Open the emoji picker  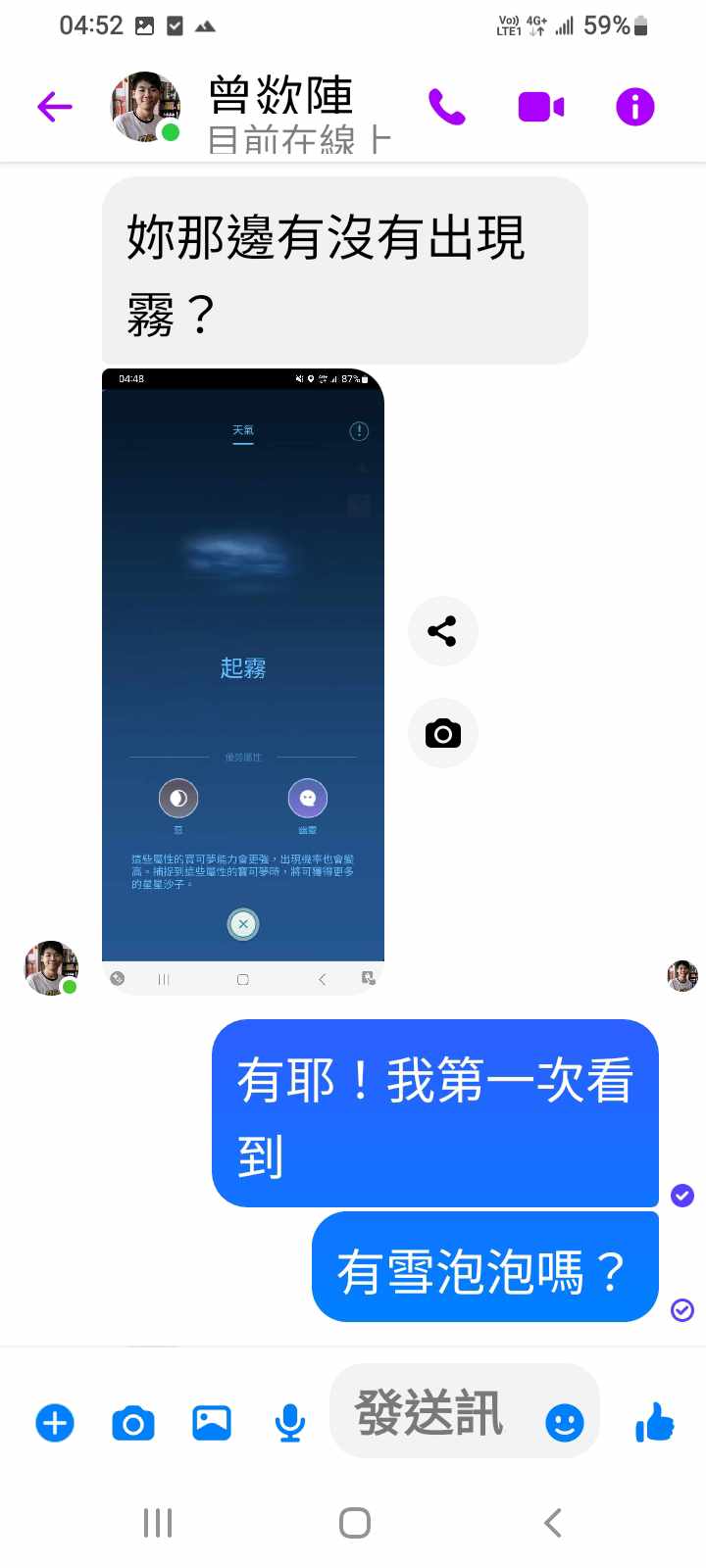coord(565,1422)
